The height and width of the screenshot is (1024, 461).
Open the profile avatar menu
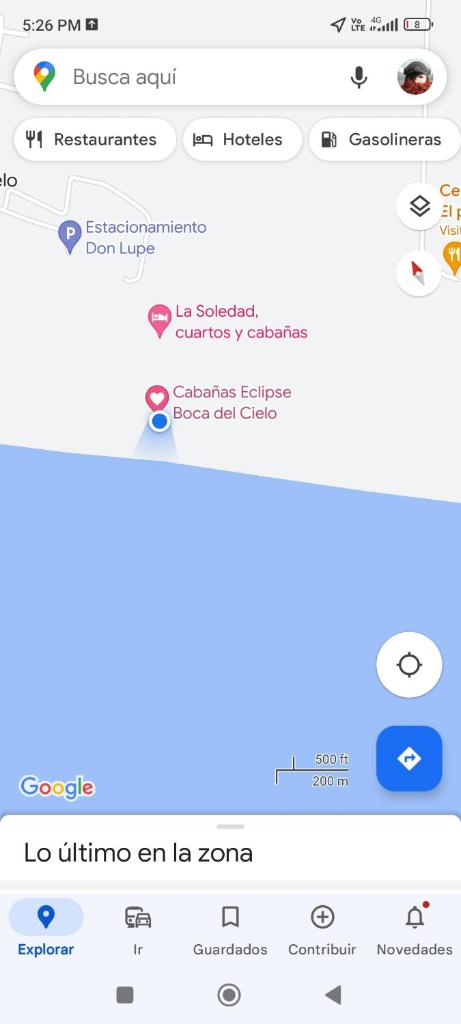tap(415, 77)
